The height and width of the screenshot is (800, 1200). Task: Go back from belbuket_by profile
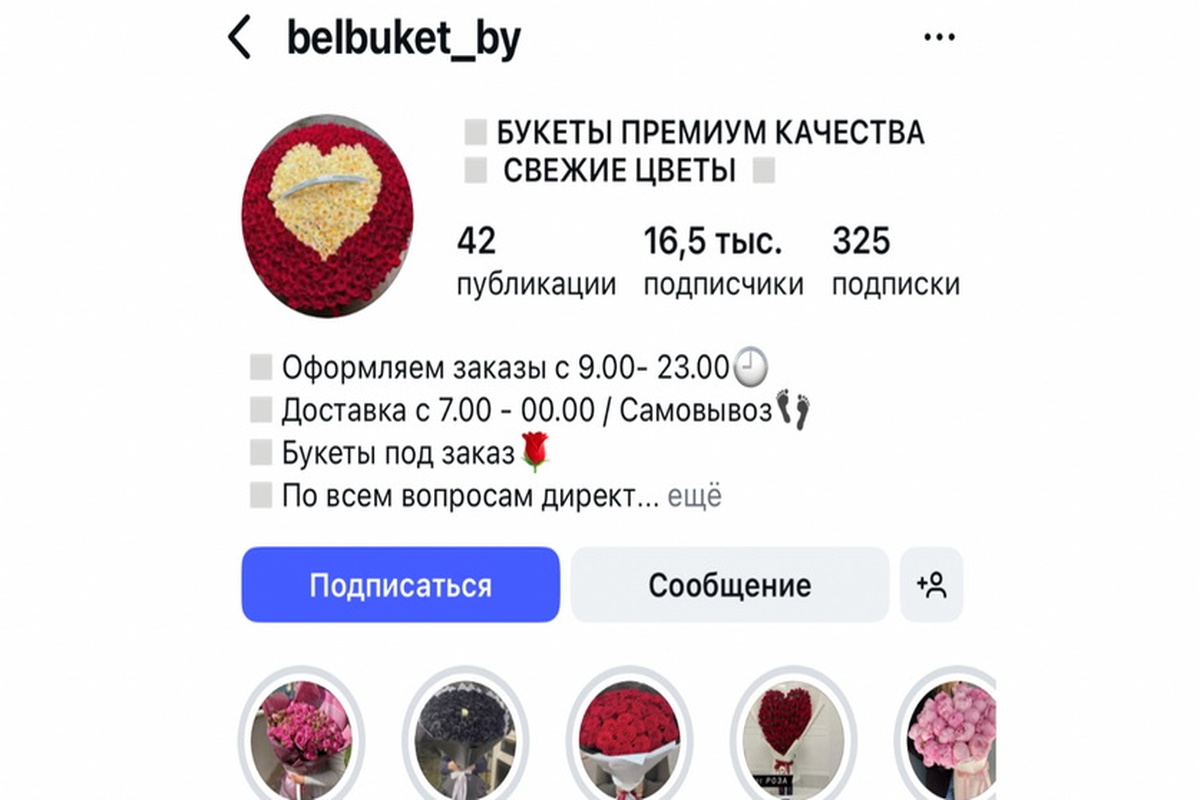point(239,38)
